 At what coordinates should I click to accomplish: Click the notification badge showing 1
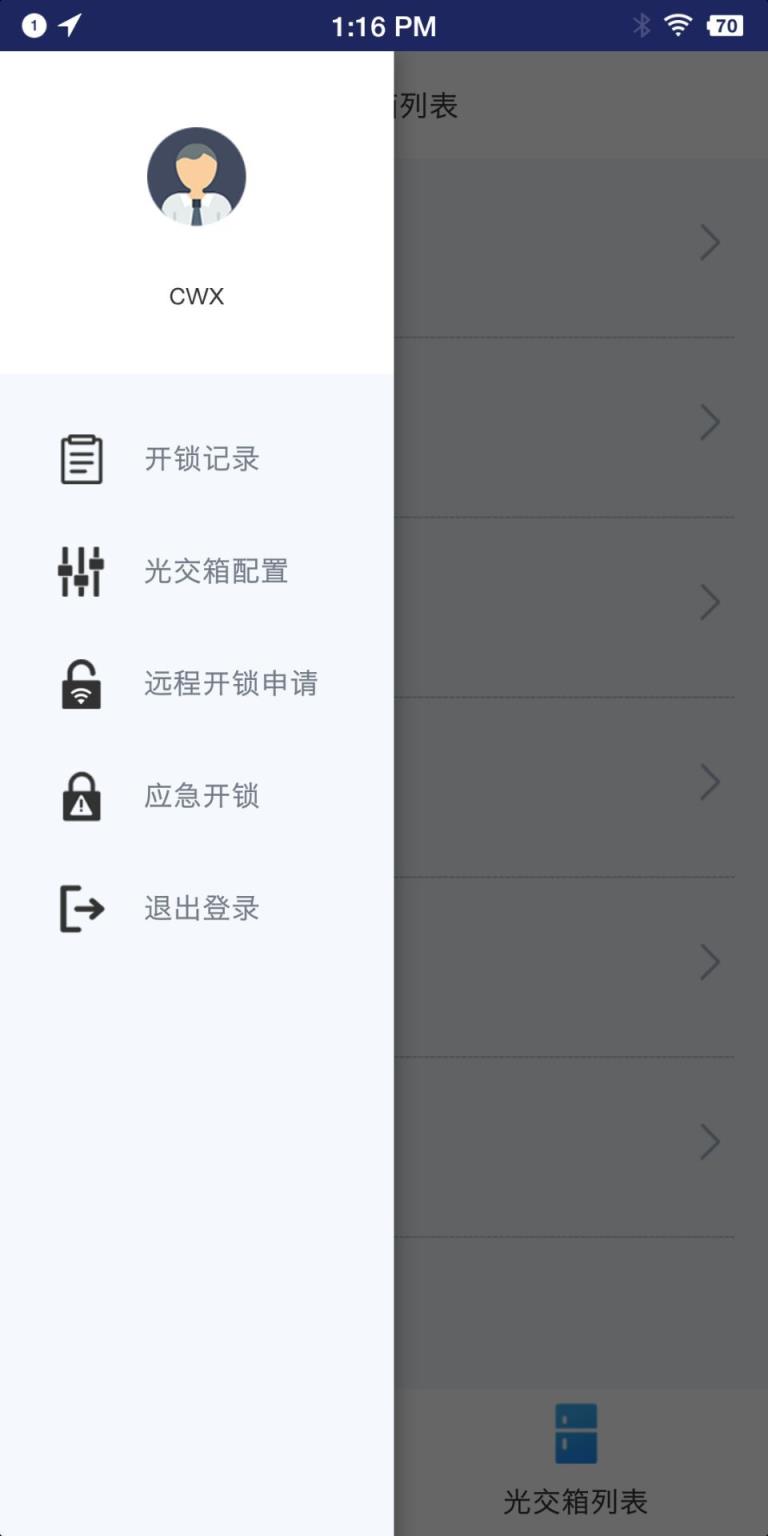(x=33, y=25)
